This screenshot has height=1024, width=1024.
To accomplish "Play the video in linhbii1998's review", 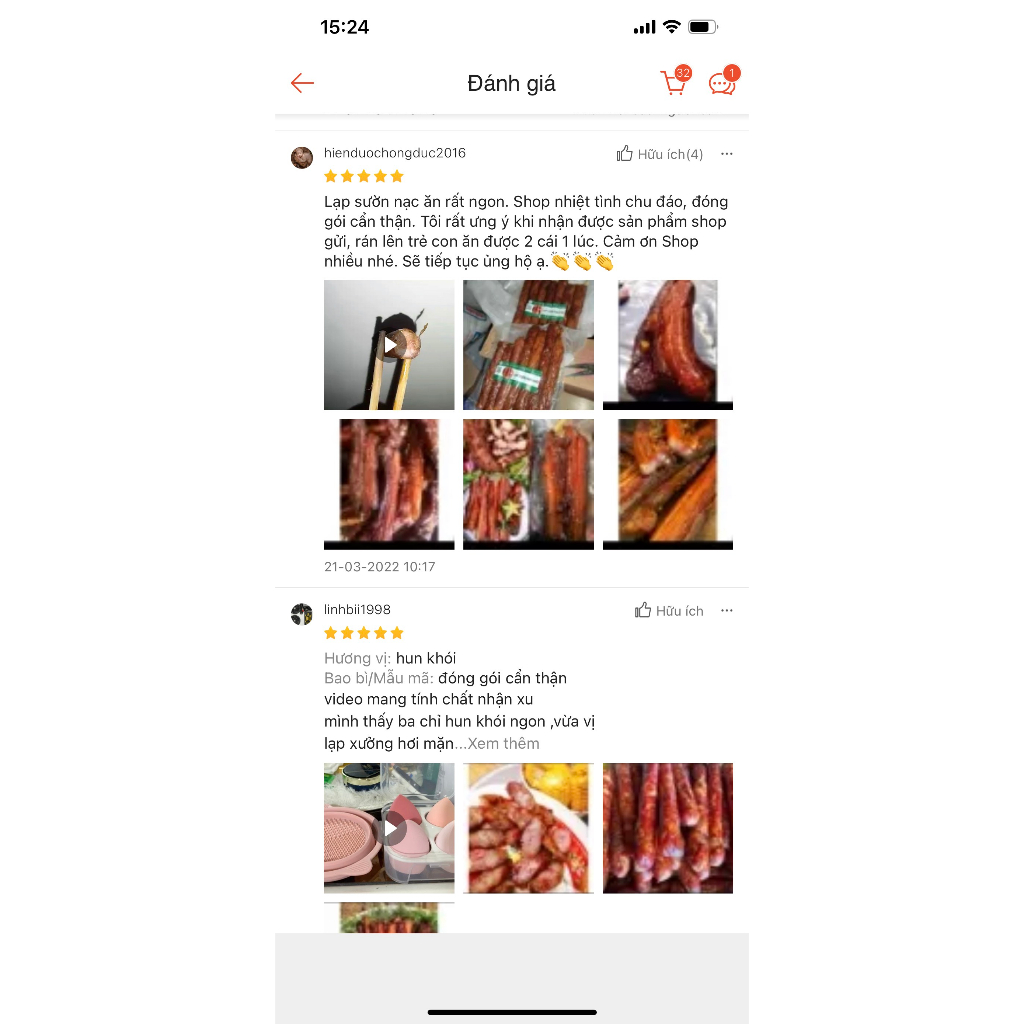I will click(389, 828).
